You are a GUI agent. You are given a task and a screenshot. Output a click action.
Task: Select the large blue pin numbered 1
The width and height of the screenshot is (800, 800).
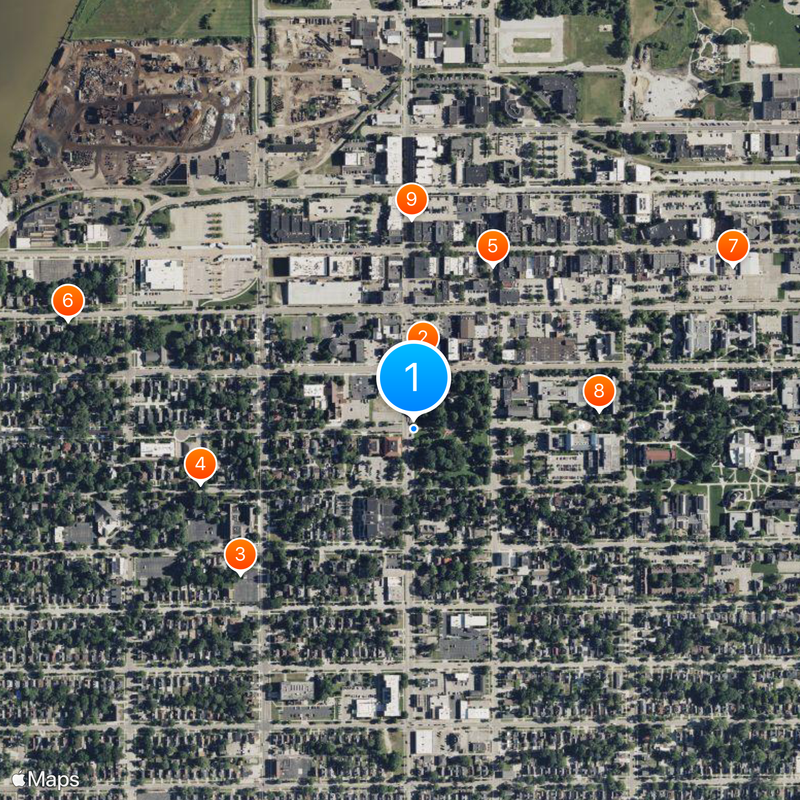[x=413, y=379]
